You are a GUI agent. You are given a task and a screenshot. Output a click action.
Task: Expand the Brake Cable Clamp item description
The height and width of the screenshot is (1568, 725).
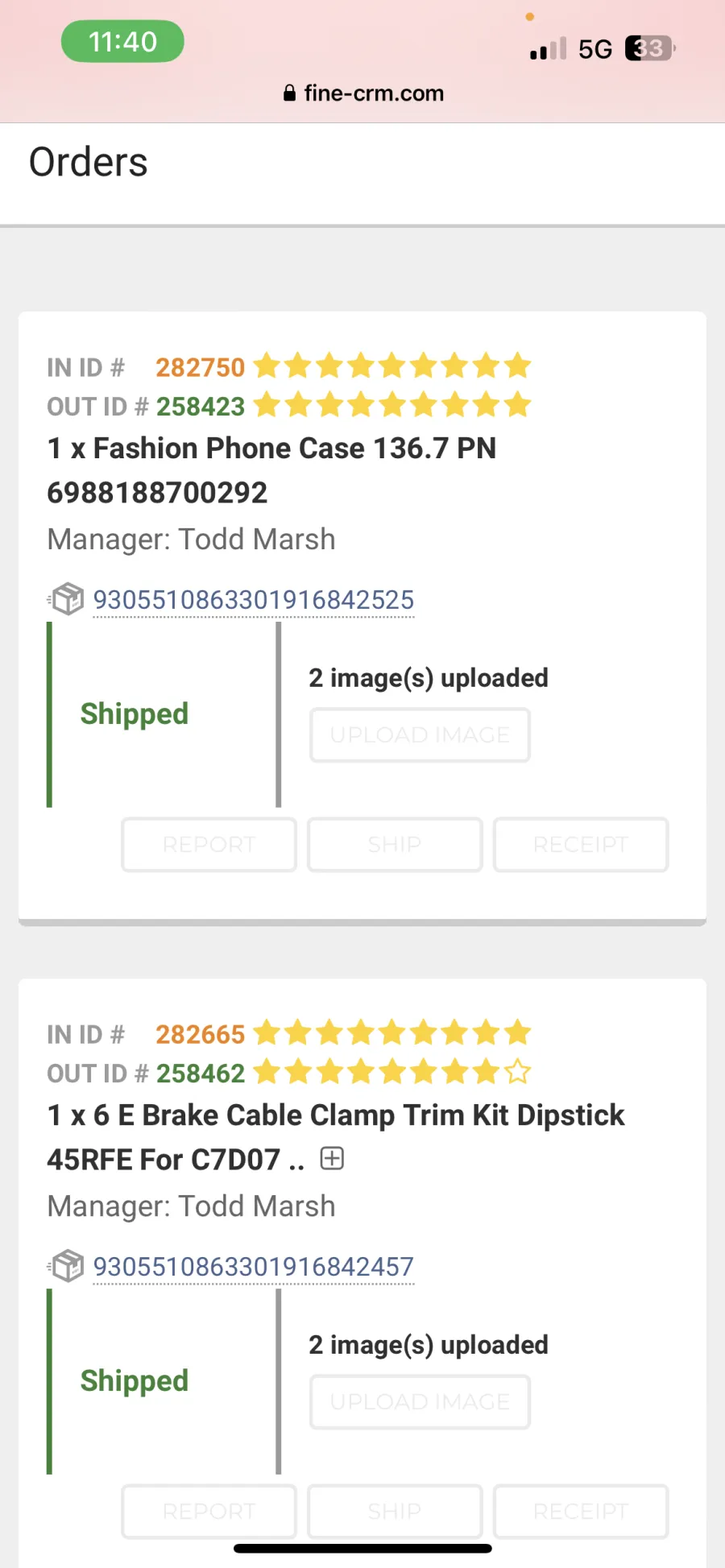click(332, 1159)
